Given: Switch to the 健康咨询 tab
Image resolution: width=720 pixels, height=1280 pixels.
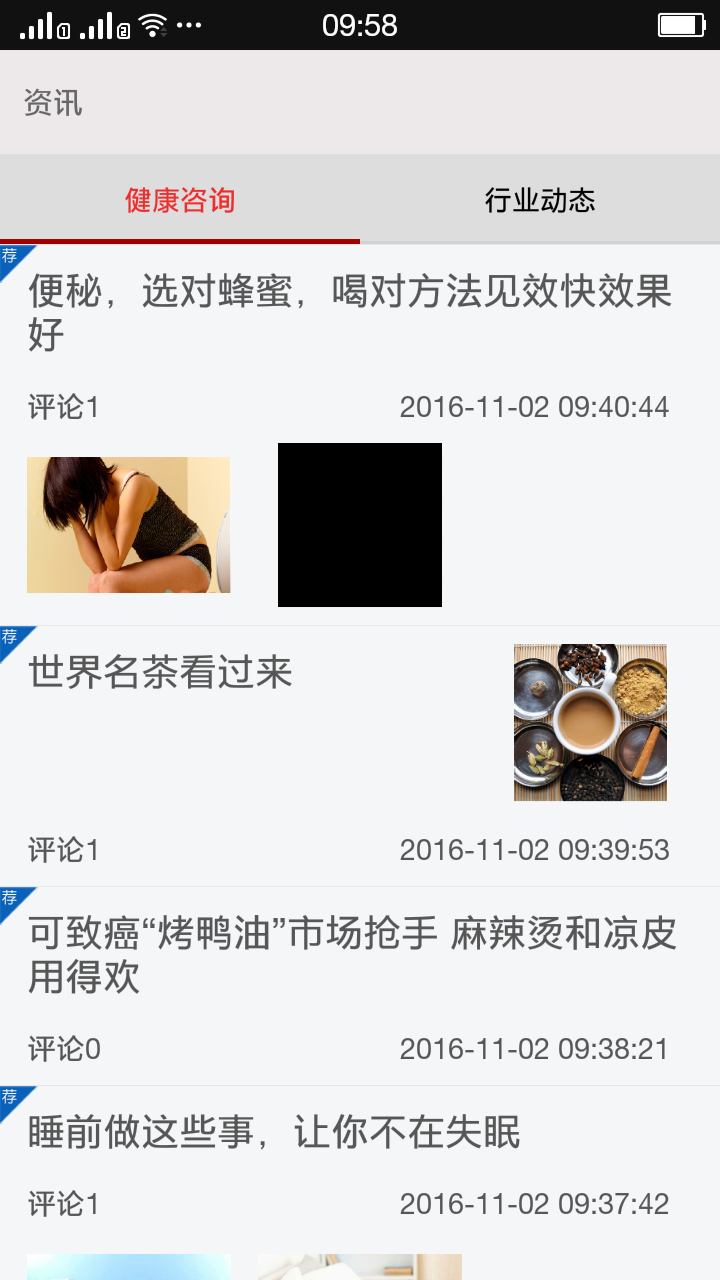Looking at the screenshot, I should tap(180, 200).
